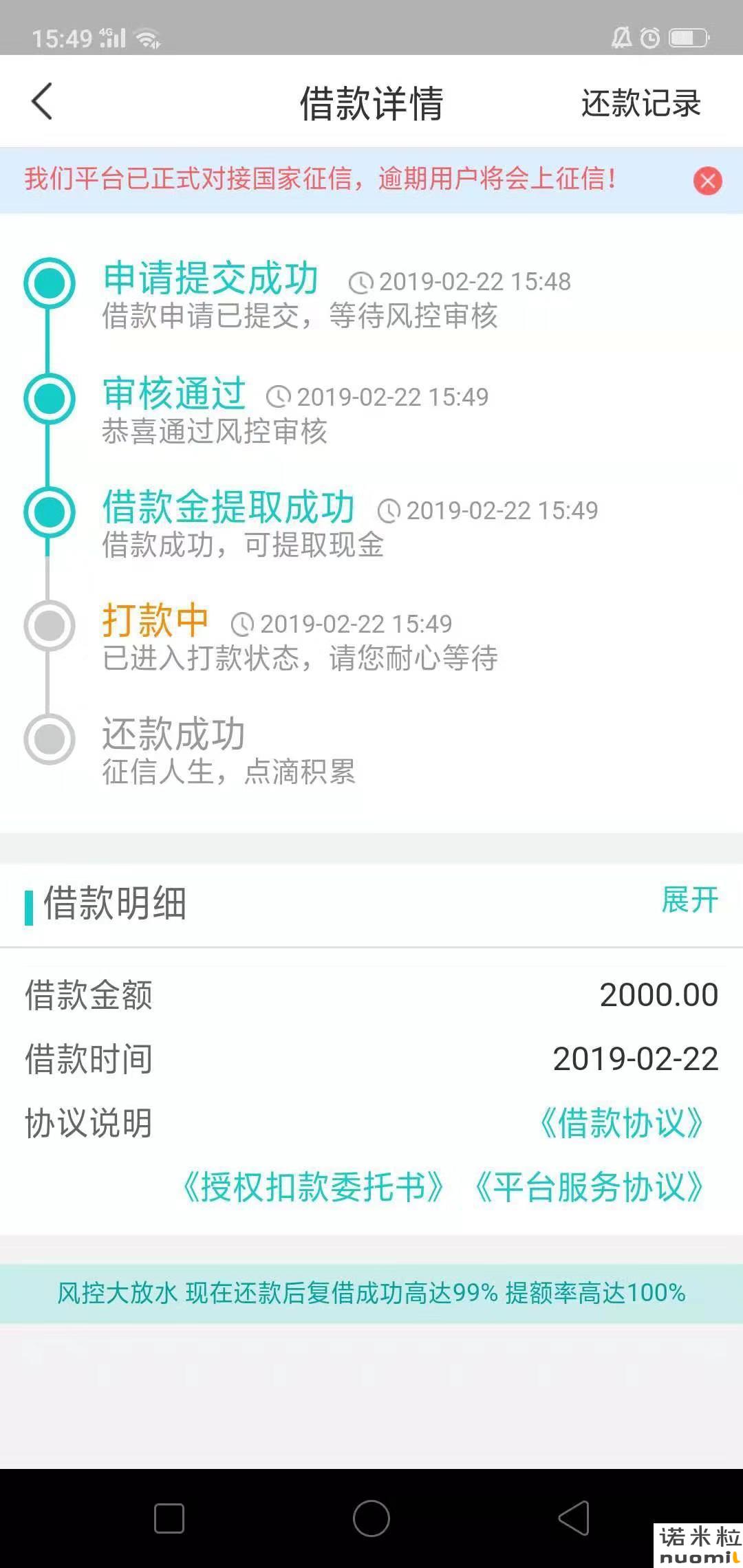This screenshot has height=1568, width=743.
Task: Tap the 风控大放水 promotional banner
Action: pos(371,1293)
